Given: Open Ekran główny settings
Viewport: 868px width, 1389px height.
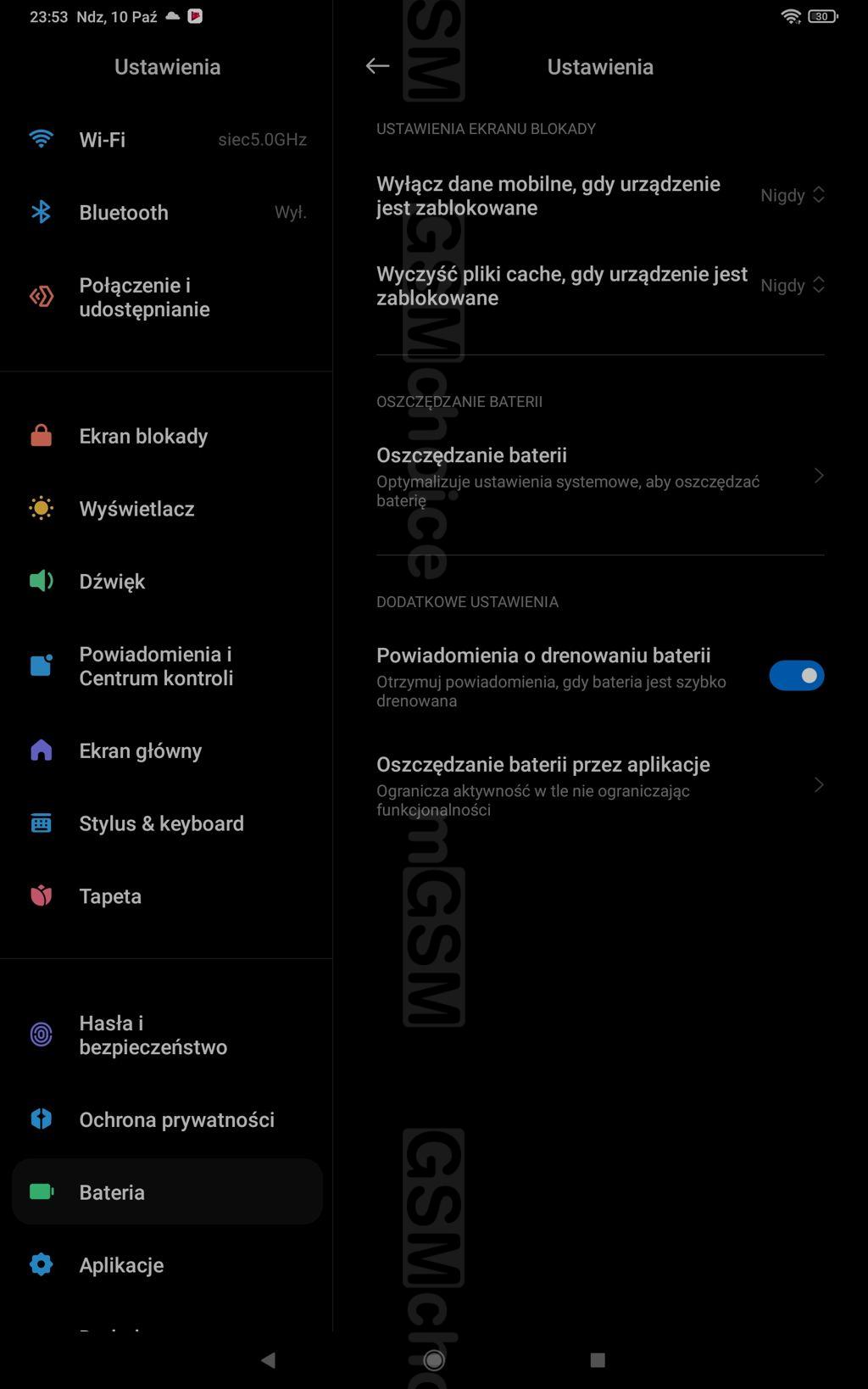Looking at the screenshot, I should point(167,750).
